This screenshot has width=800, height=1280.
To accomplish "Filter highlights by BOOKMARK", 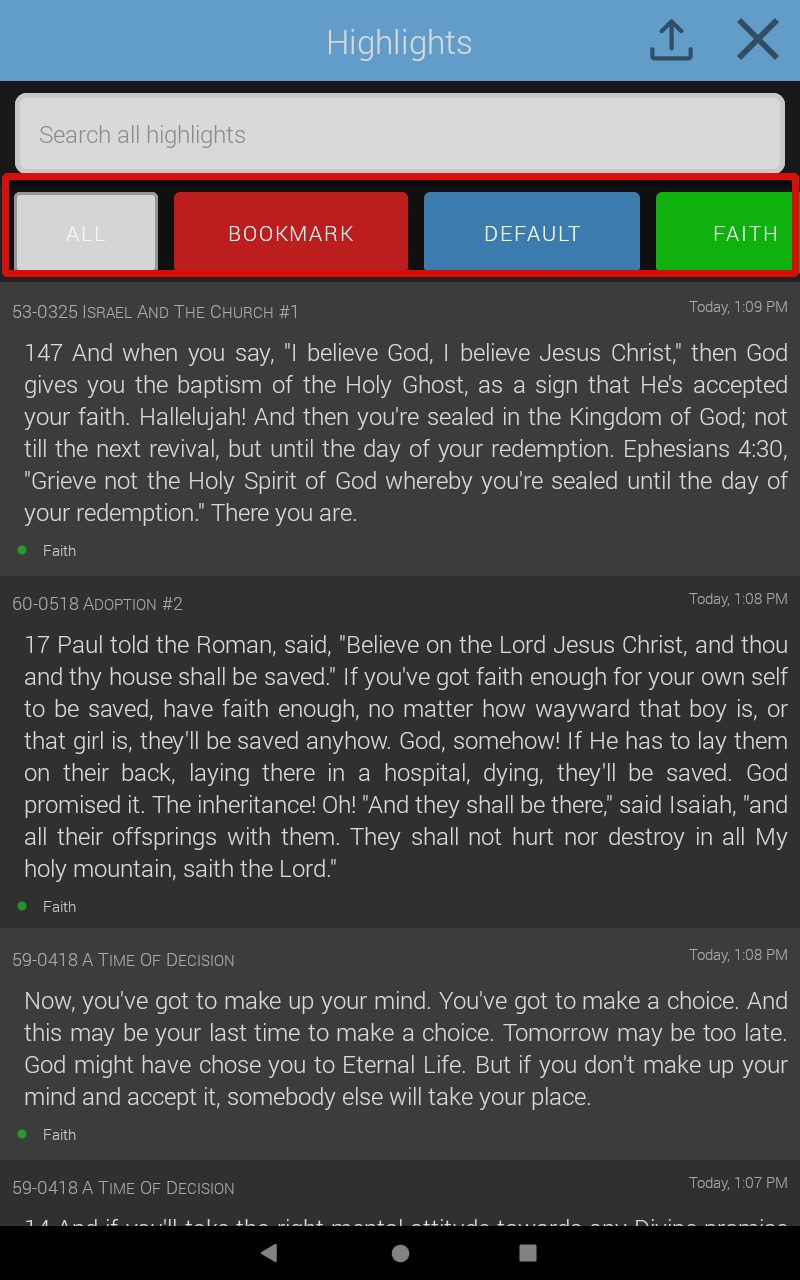I will coord(291,233).
